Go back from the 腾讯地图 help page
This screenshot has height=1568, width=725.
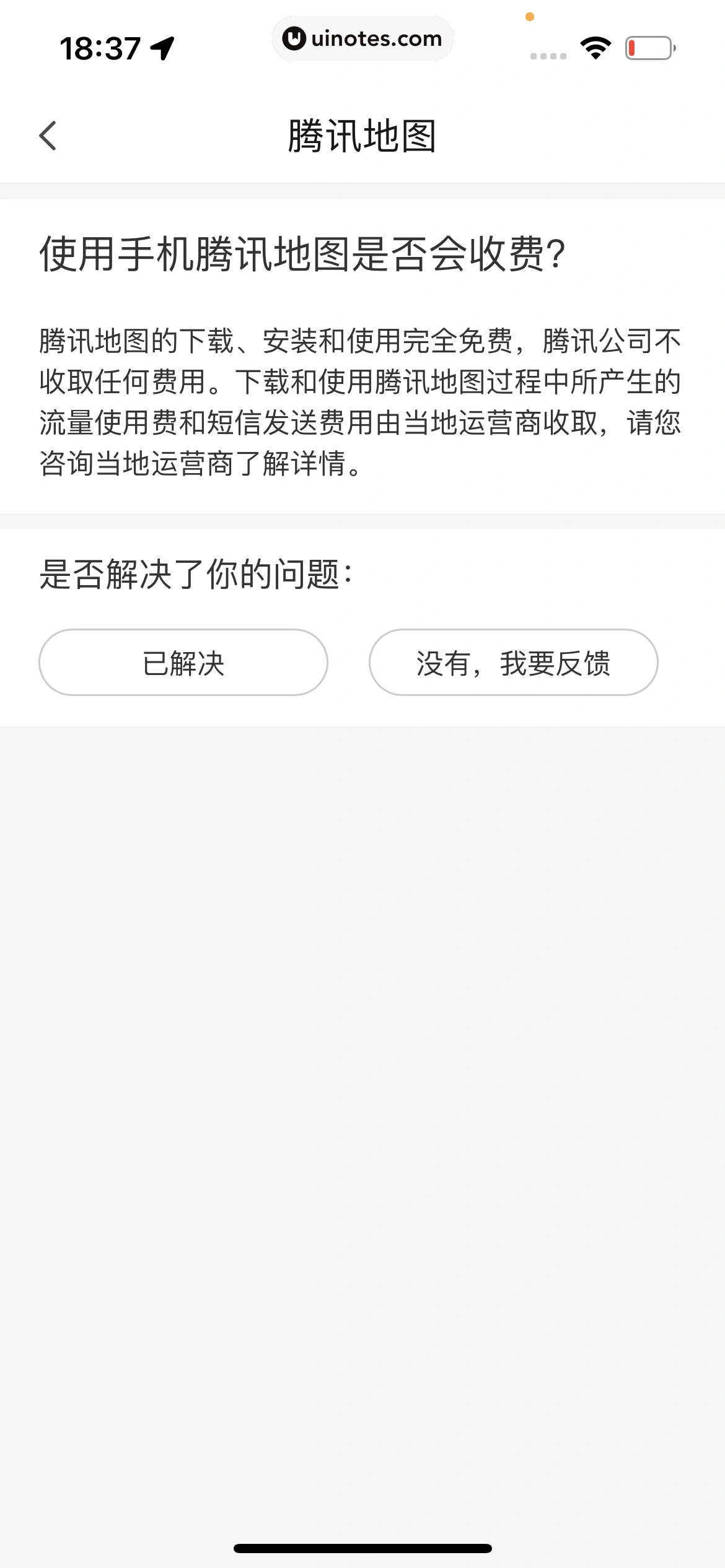[x=48, y=136]
